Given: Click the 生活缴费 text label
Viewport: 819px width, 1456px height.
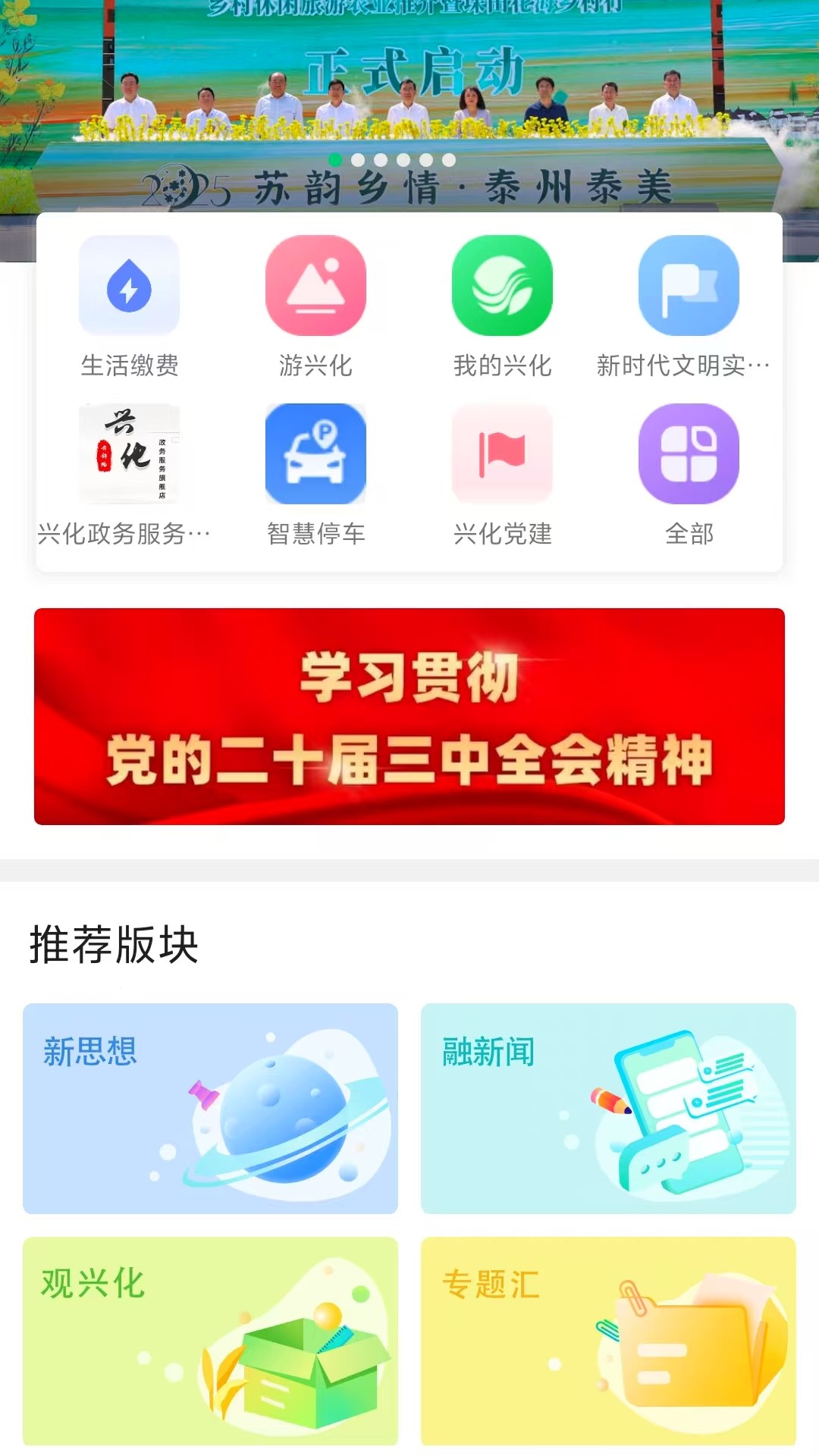Looking at the screenshot, I should point(129,366).
